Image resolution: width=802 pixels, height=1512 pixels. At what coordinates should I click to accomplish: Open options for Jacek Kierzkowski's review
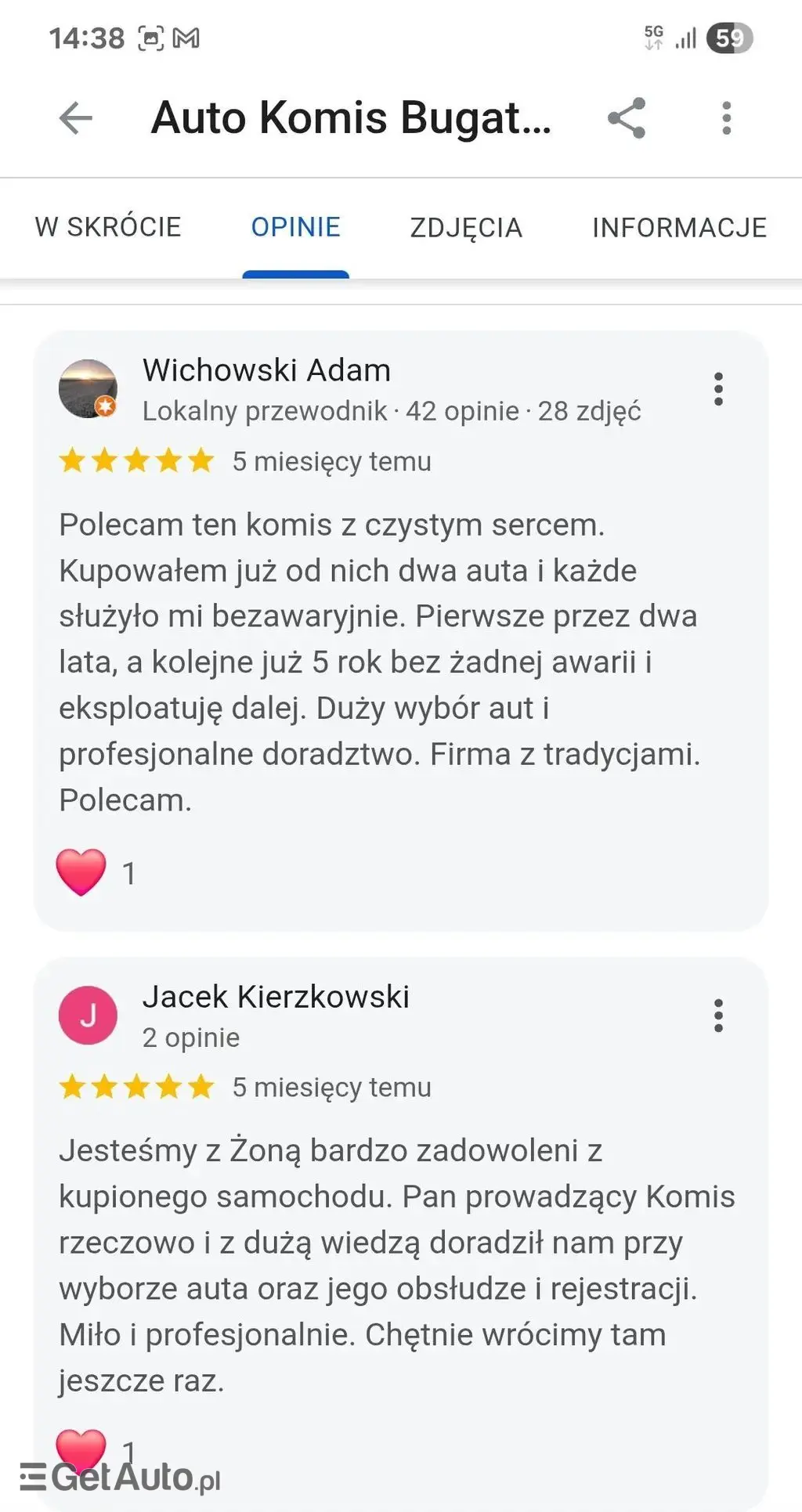(718, 1016)
